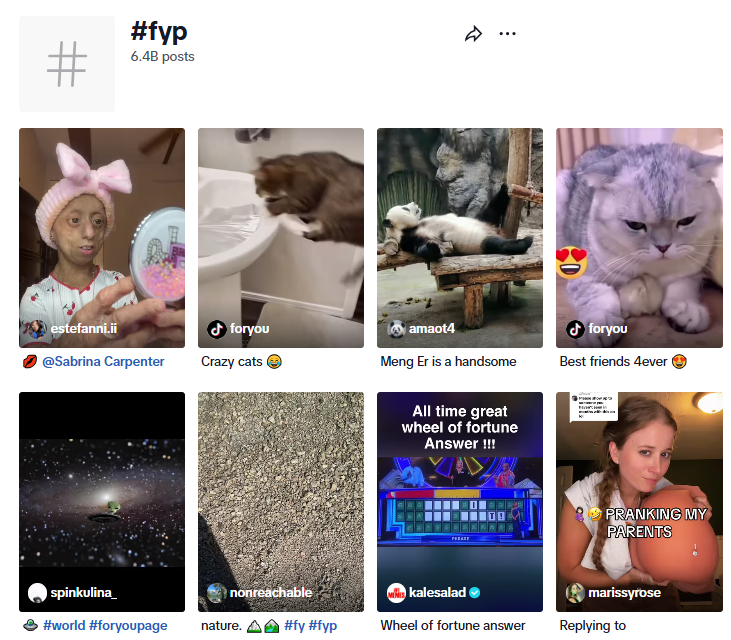Tap the @Sabrina Carpenter mention link
731x640 pixels.
click(102, 361)
